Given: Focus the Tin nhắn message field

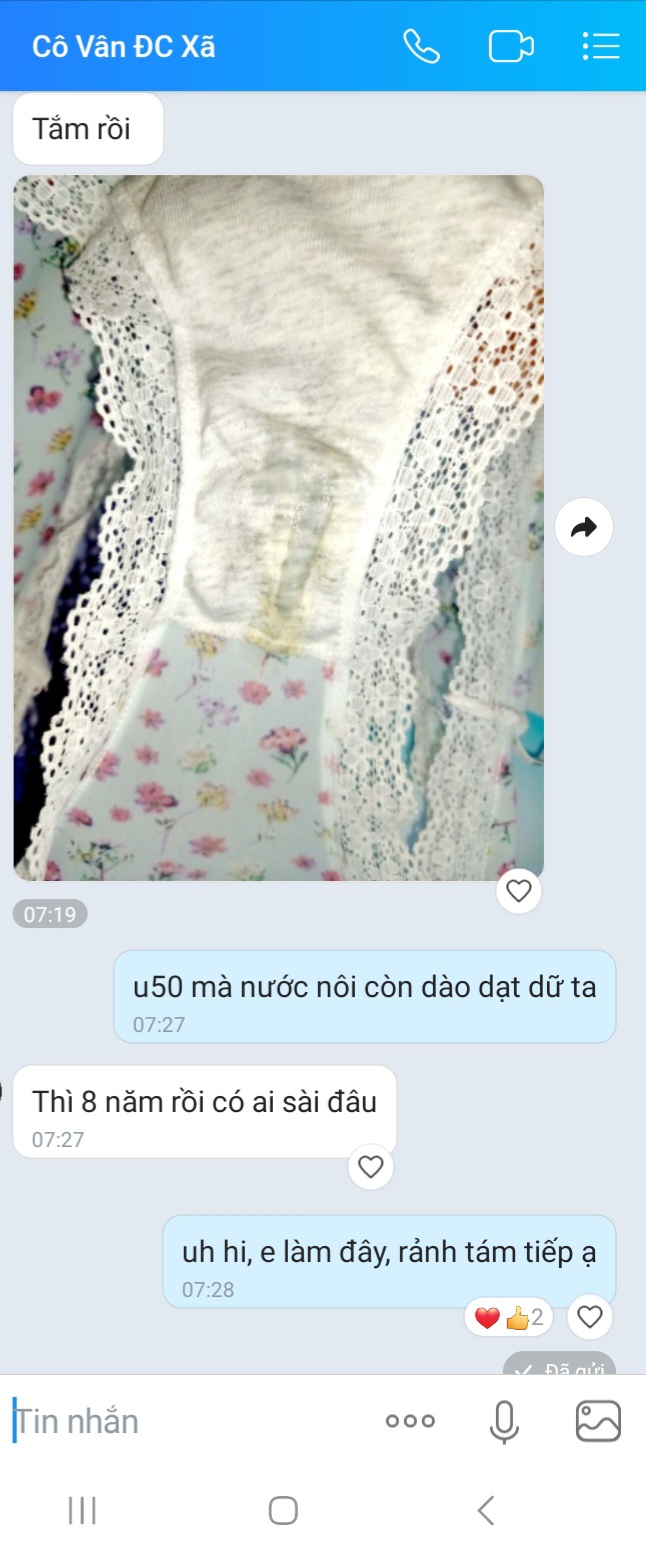Looking at the screenshot, I should (190, 1421).
